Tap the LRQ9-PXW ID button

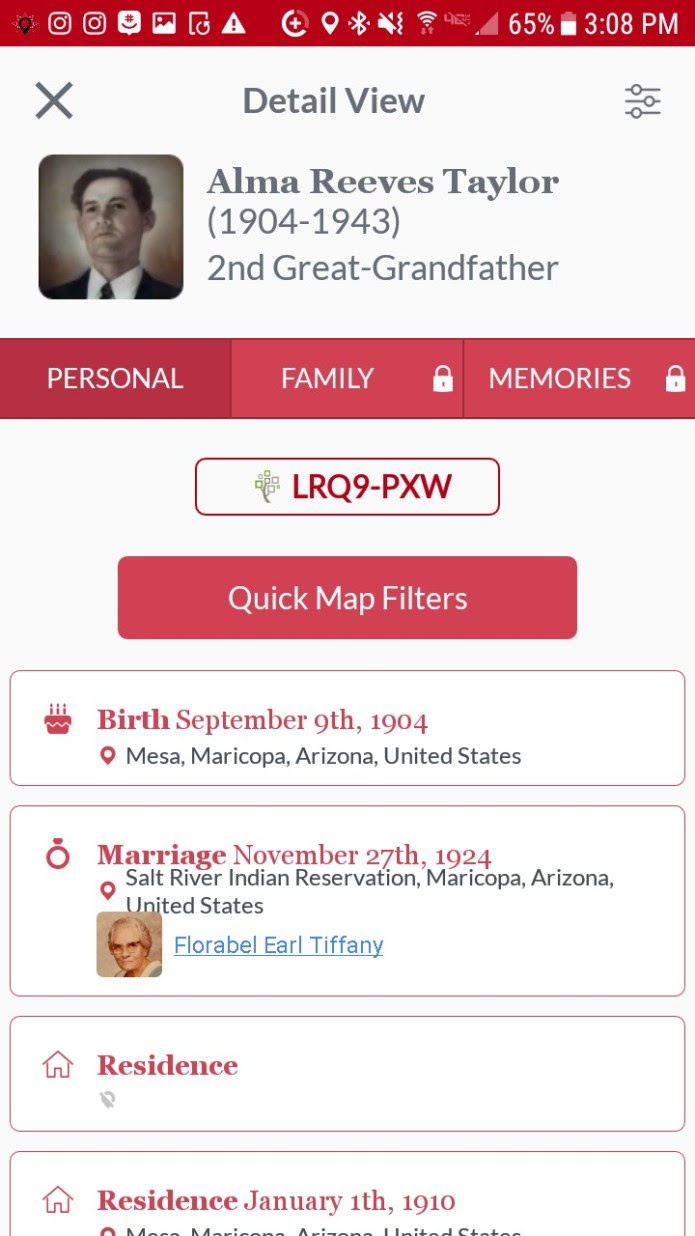click(x=347, y=487)
